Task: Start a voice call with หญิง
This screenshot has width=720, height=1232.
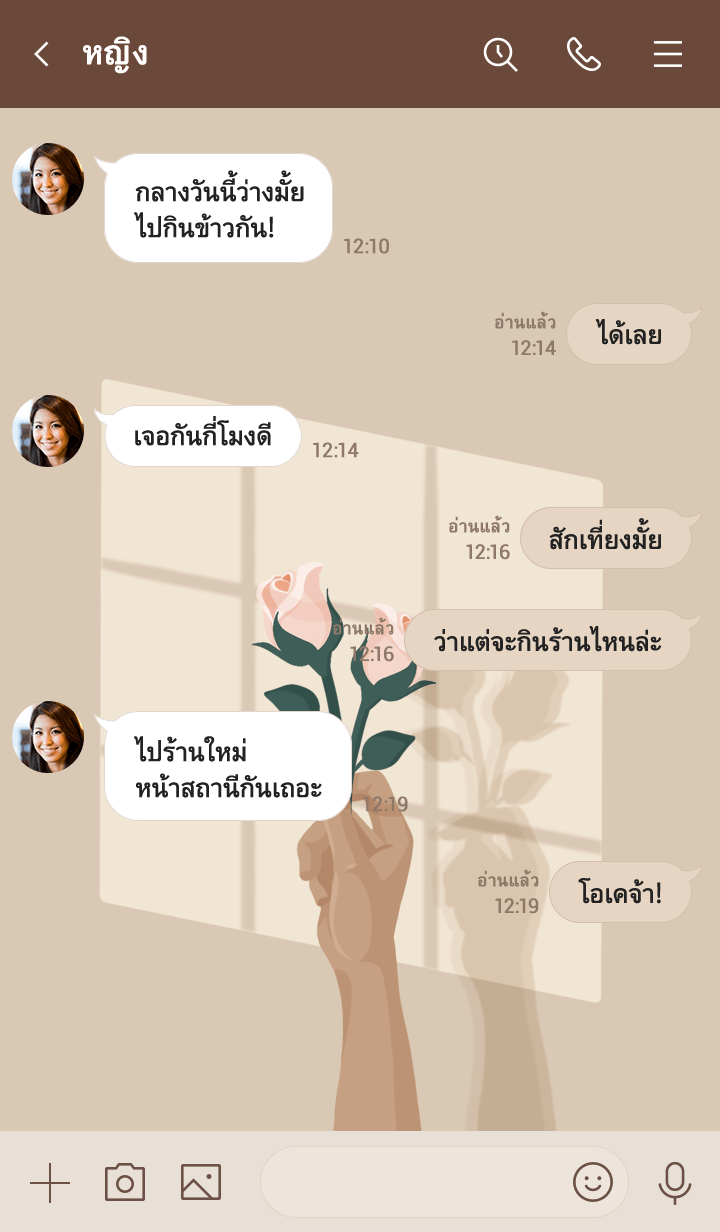Action: tap(583, 54)
